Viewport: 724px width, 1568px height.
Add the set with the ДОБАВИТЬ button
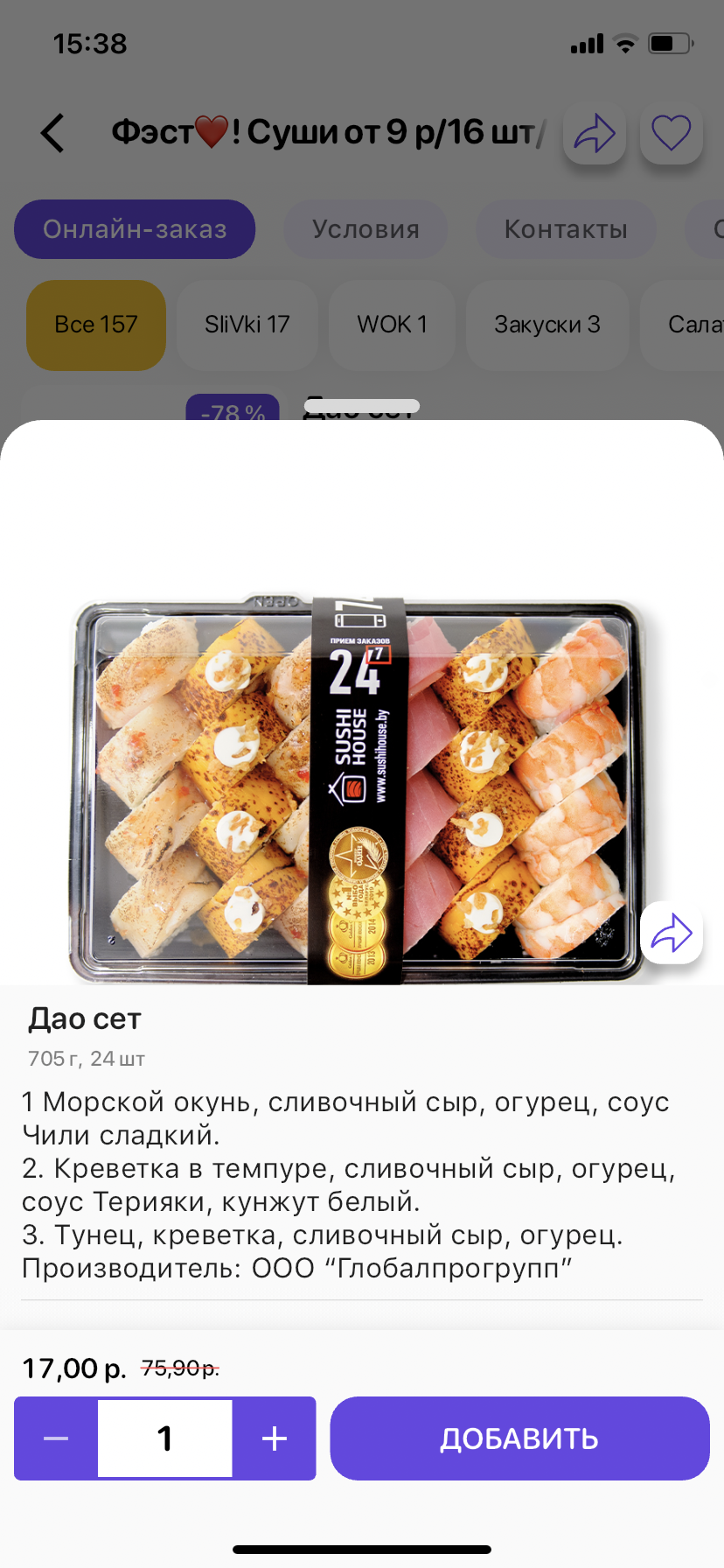519,1438
